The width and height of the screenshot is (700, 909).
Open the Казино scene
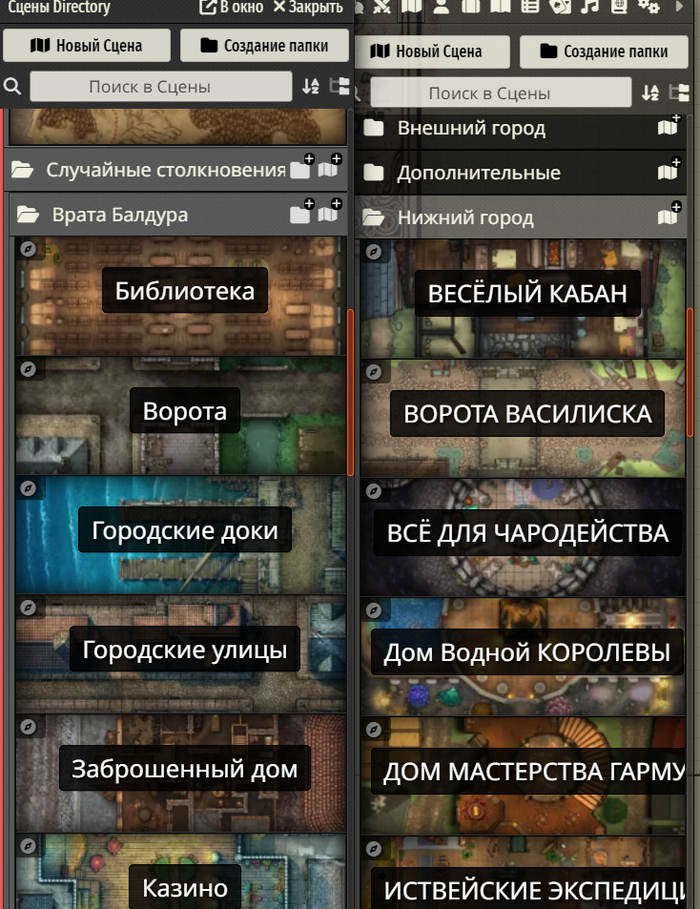point(184,887)
